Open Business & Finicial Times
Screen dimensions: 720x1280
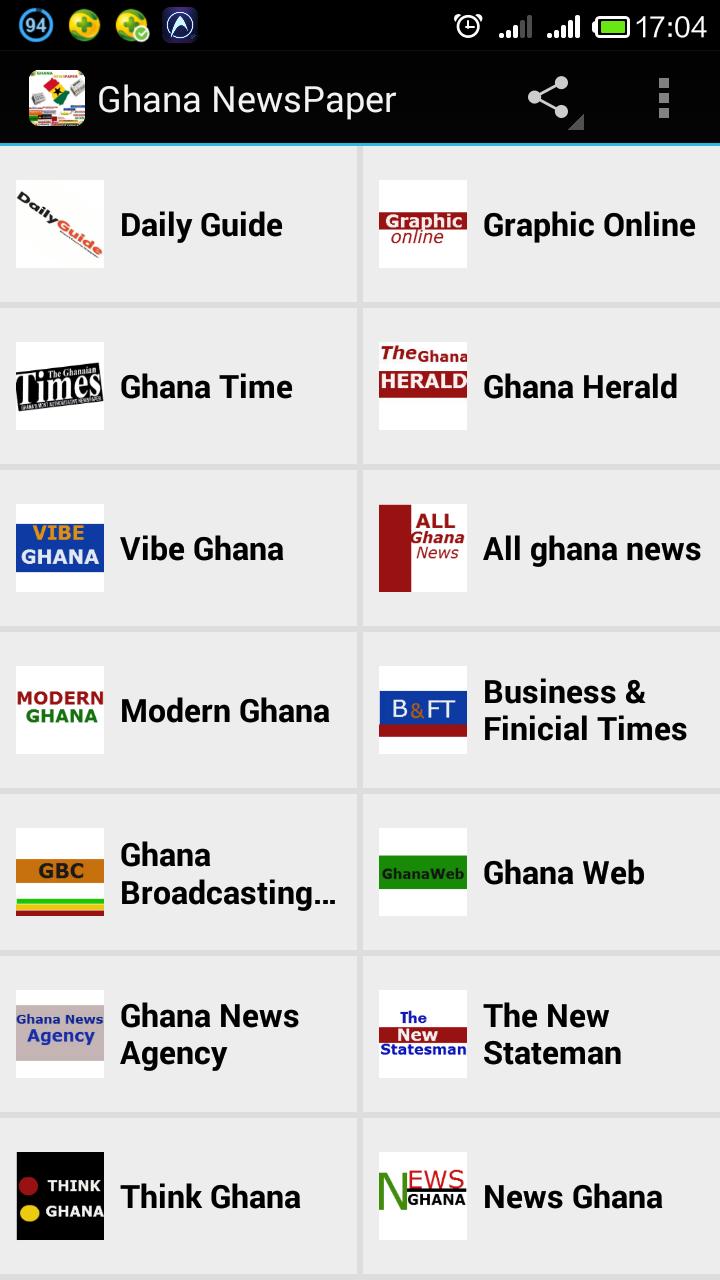pyautogui.click(x=541, y=711)
